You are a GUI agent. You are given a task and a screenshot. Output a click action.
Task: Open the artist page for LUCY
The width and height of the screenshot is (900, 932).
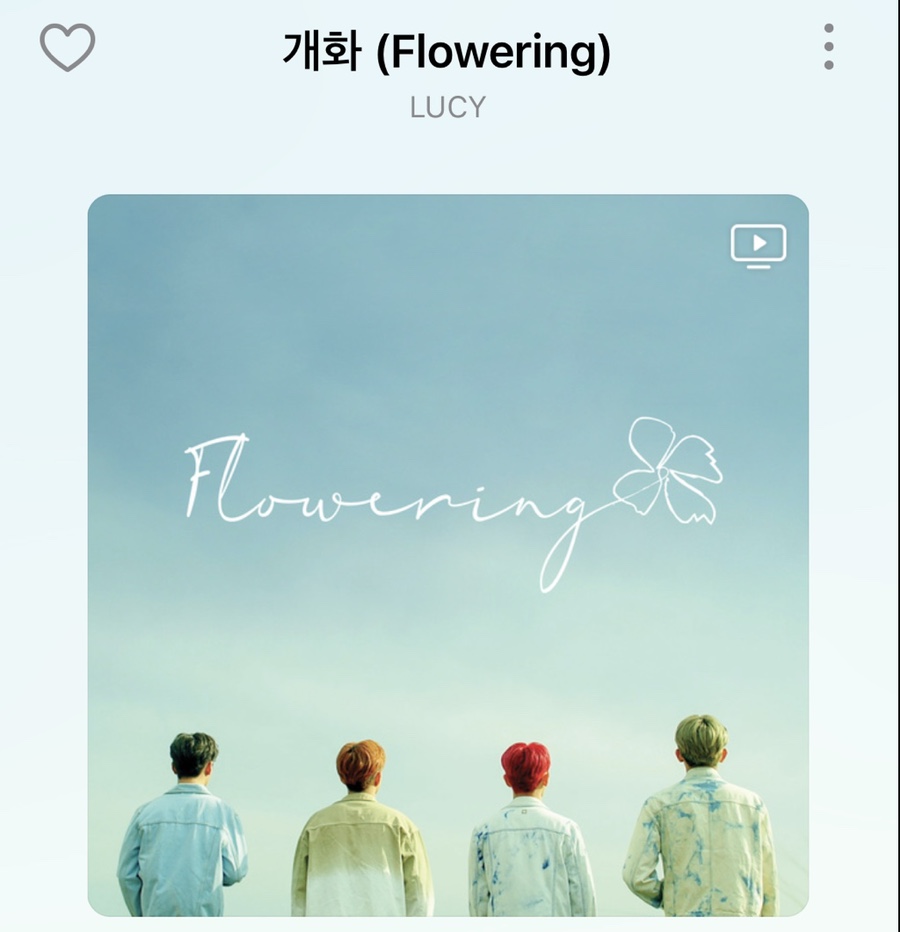click(x=446, y=105)
